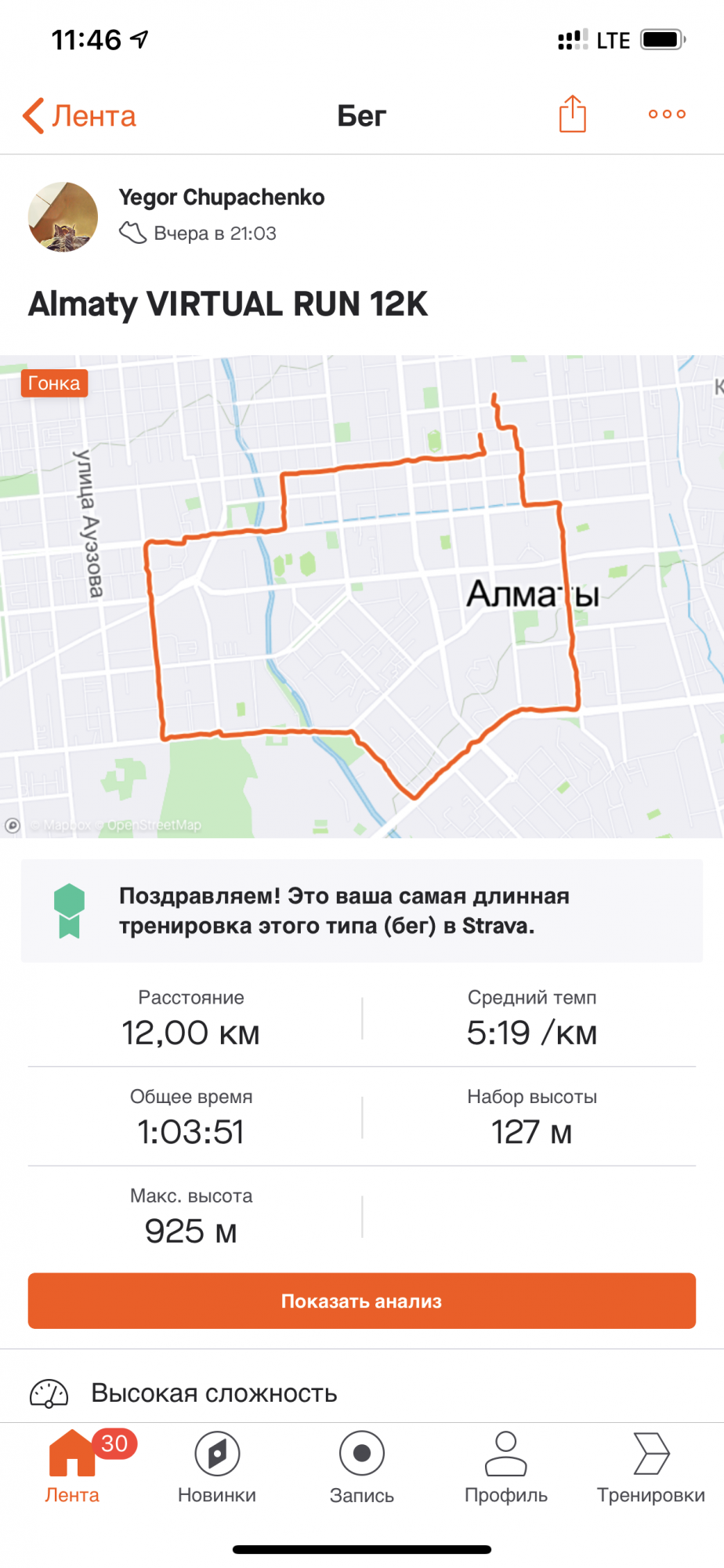Open Высокая сложность effort section
This screenshot has height=1568, width=724.
click(x=214, y=1393)
